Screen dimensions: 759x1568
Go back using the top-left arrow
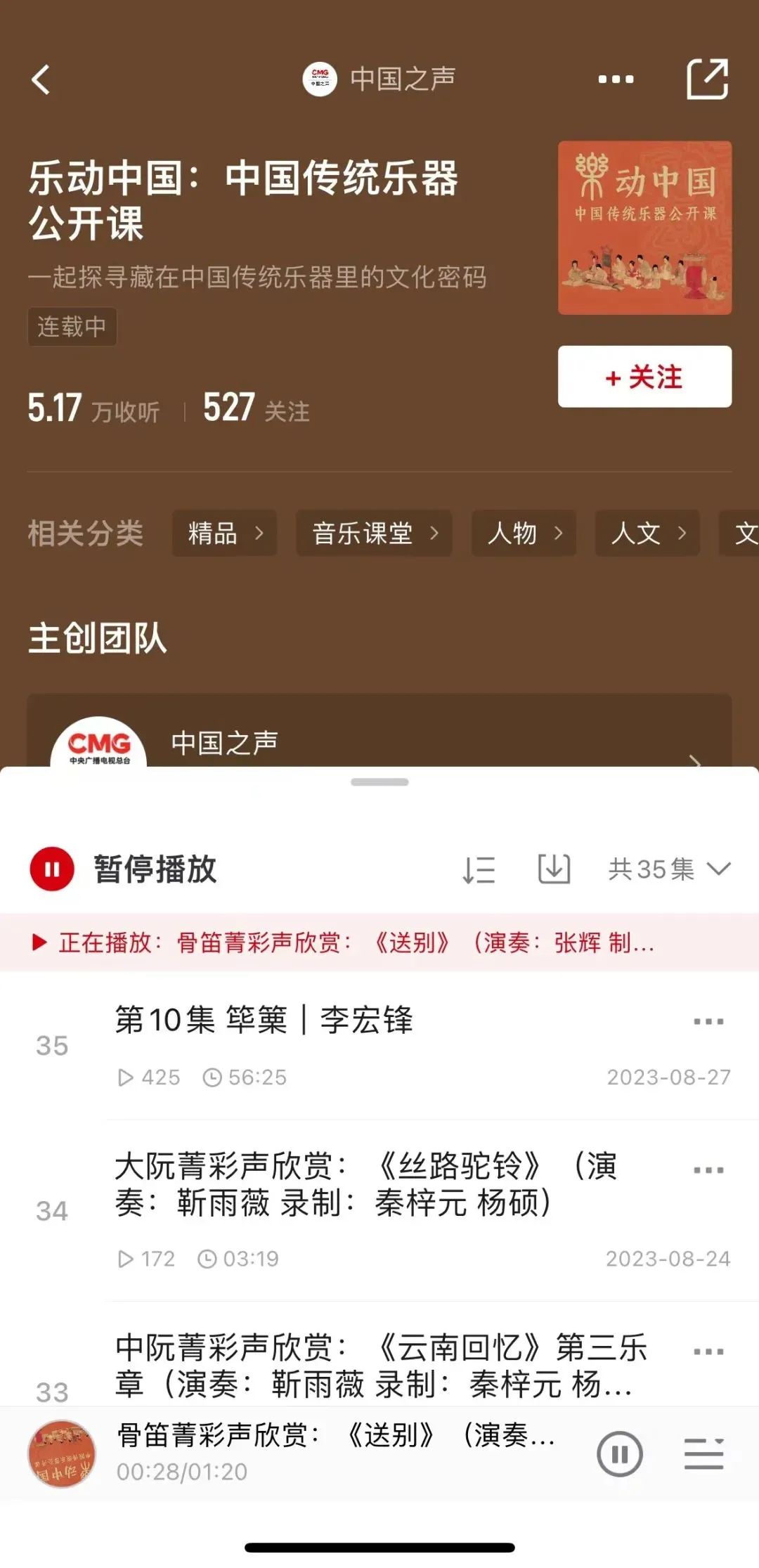tap(41, 79)
